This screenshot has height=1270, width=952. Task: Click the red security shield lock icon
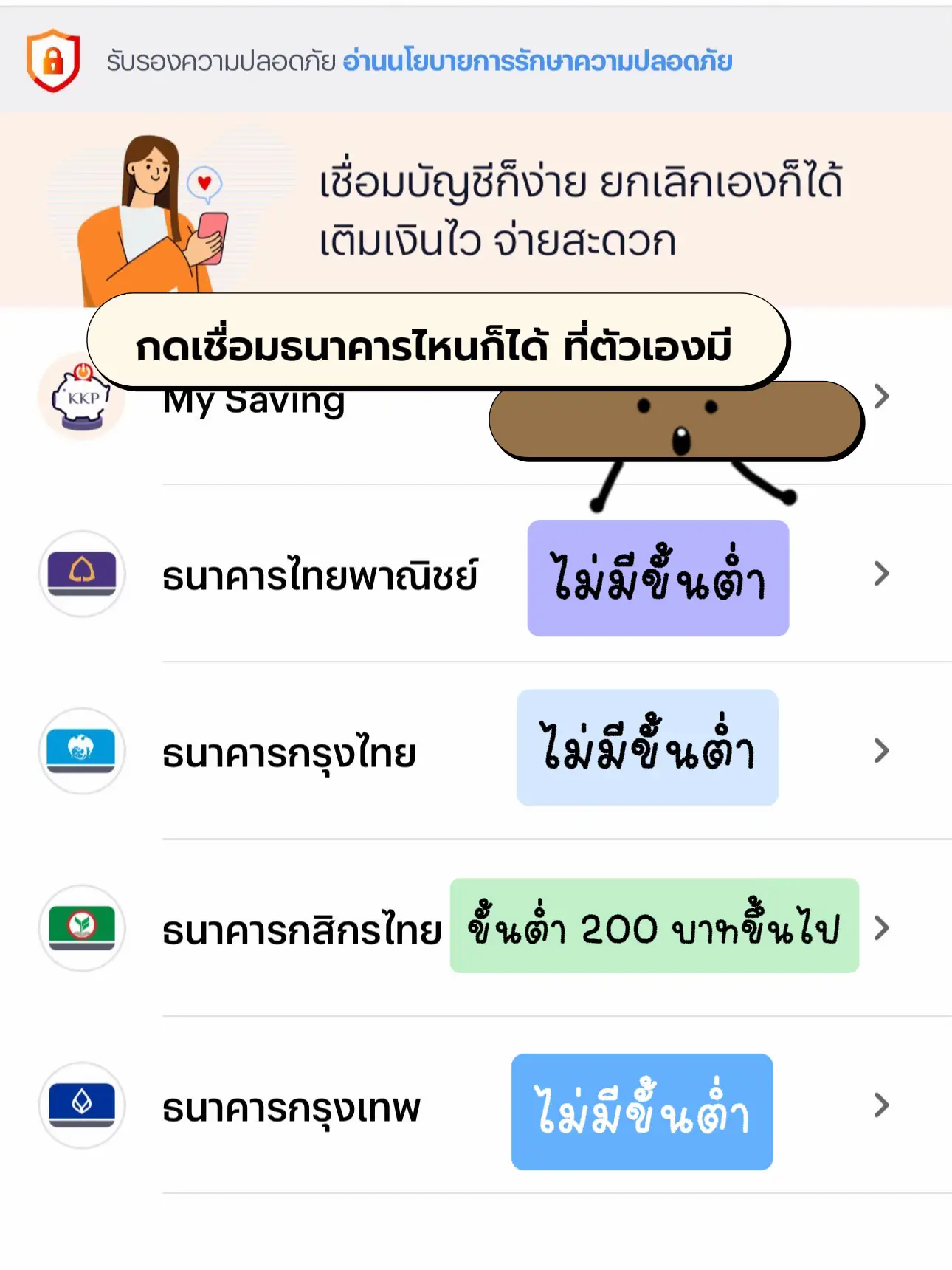point(50,58)
